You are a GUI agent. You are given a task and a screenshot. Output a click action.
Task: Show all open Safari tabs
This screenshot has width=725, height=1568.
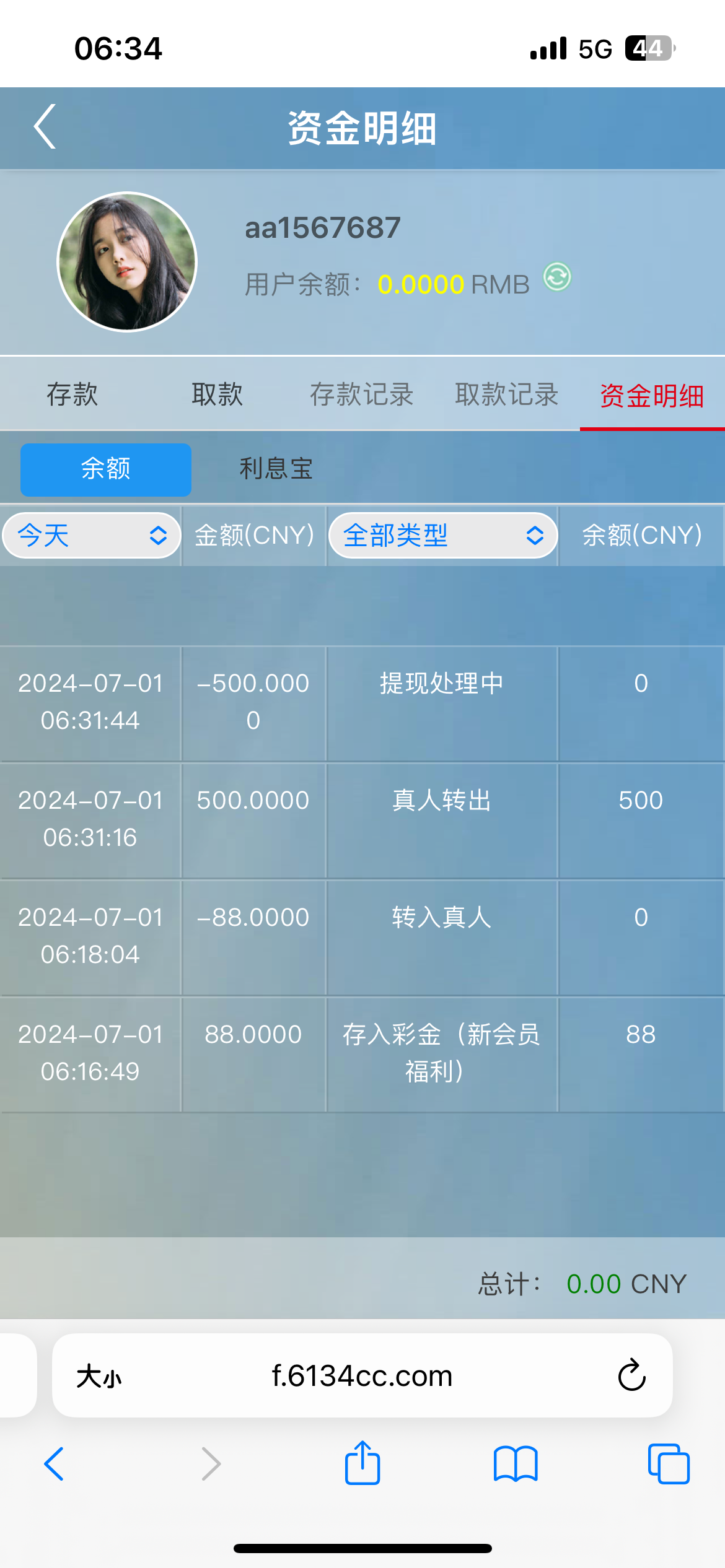click(x=669, y=1464)
